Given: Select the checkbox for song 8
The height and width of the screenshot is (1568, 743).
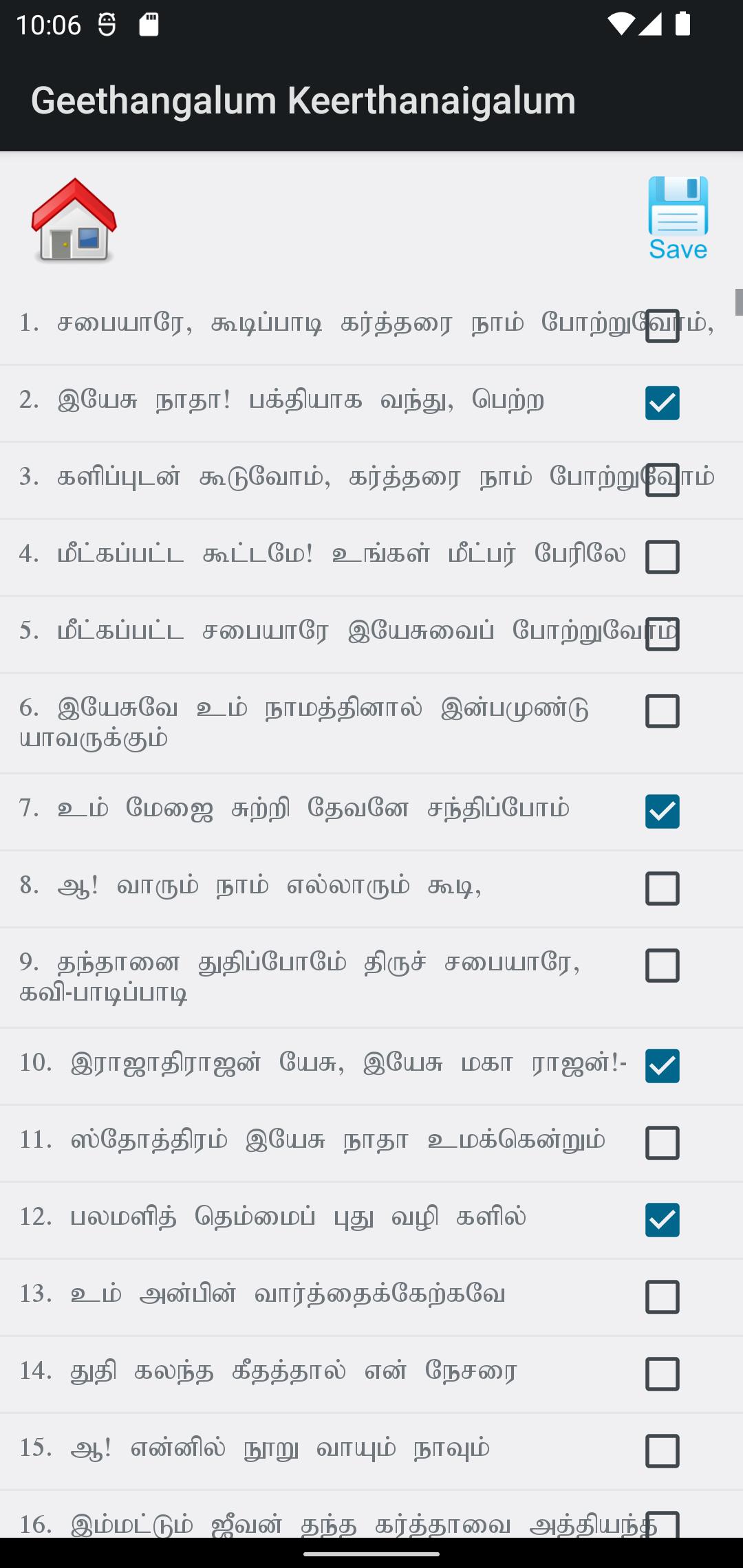Looking at the screenshot, I should (663, 889).
